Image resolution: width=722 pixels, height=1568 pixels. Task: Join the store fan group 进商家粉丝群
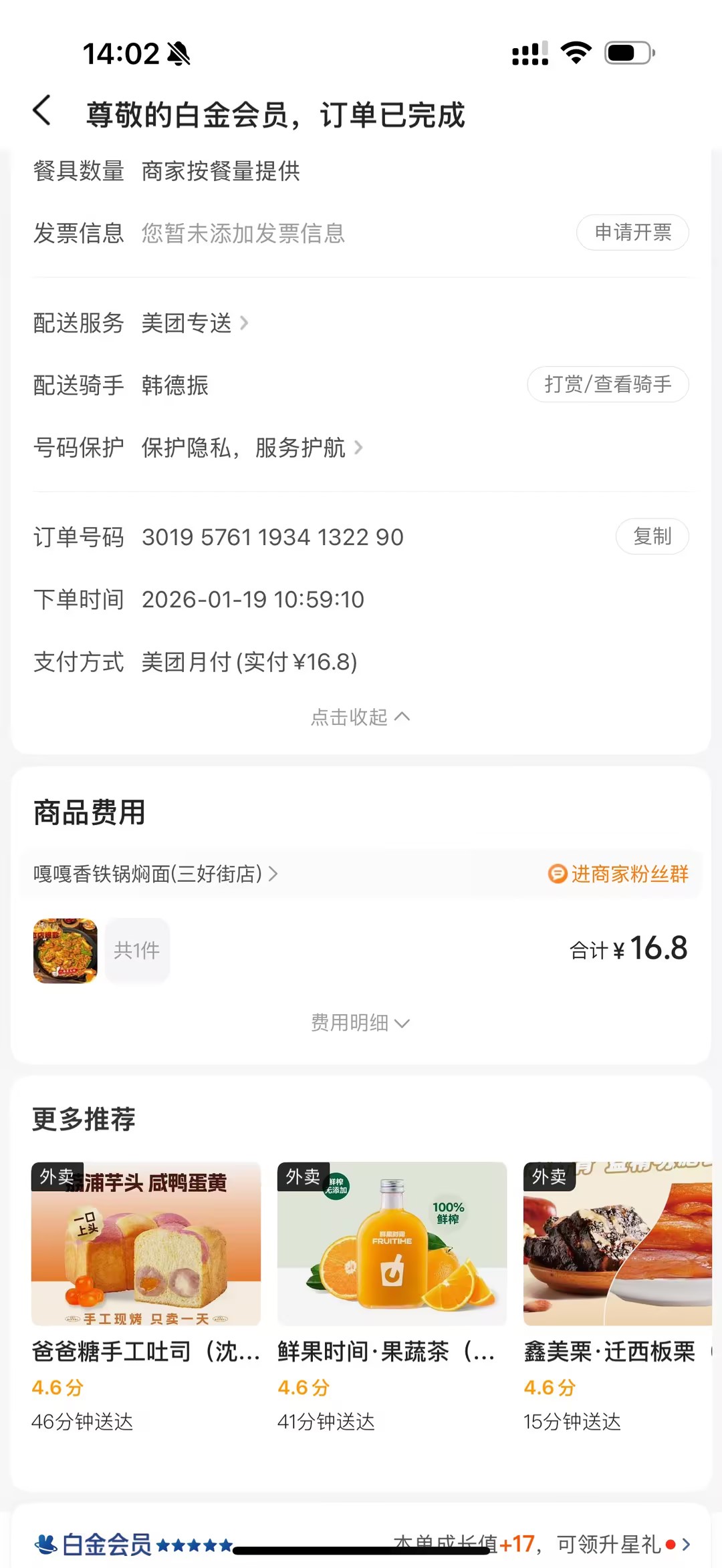[618, 874]
